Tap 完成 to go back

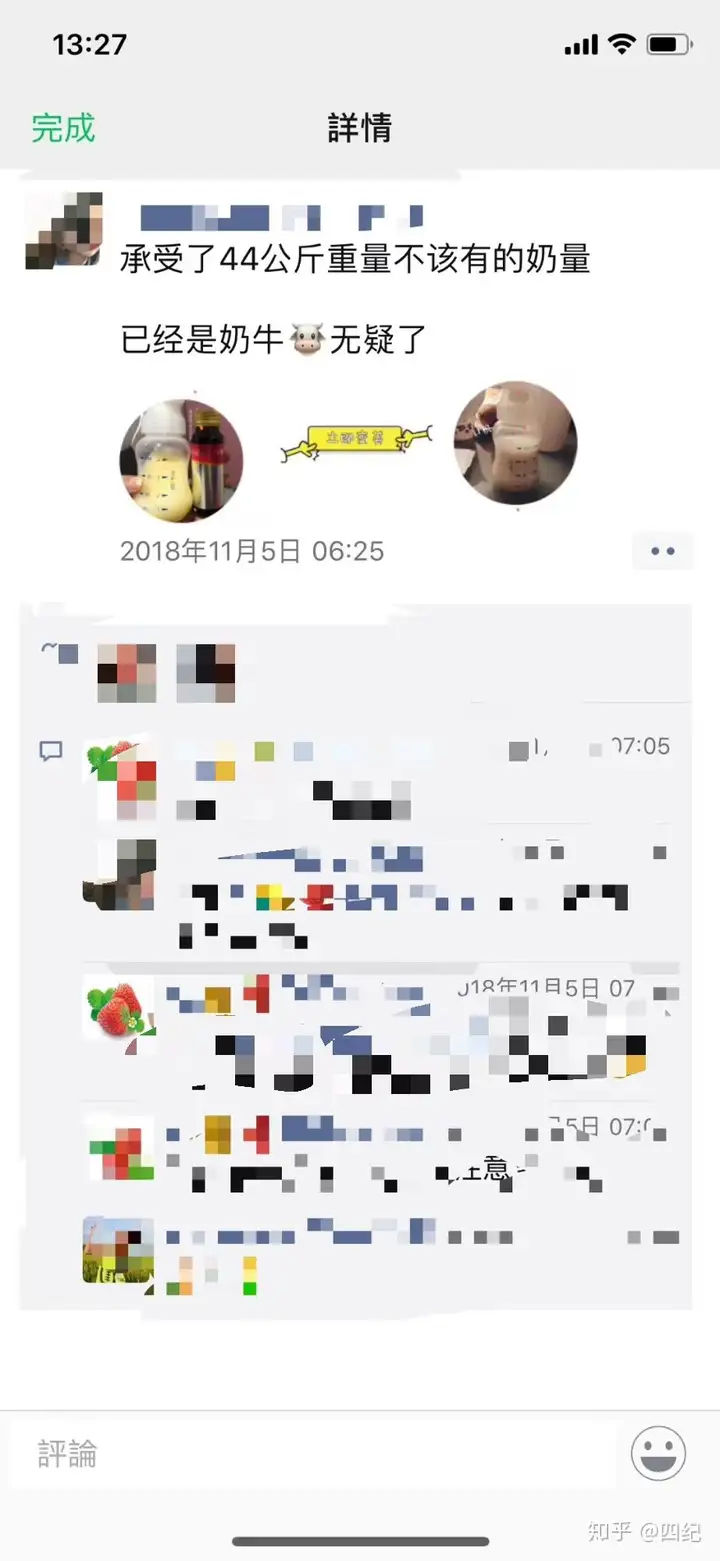click(63, 128)
